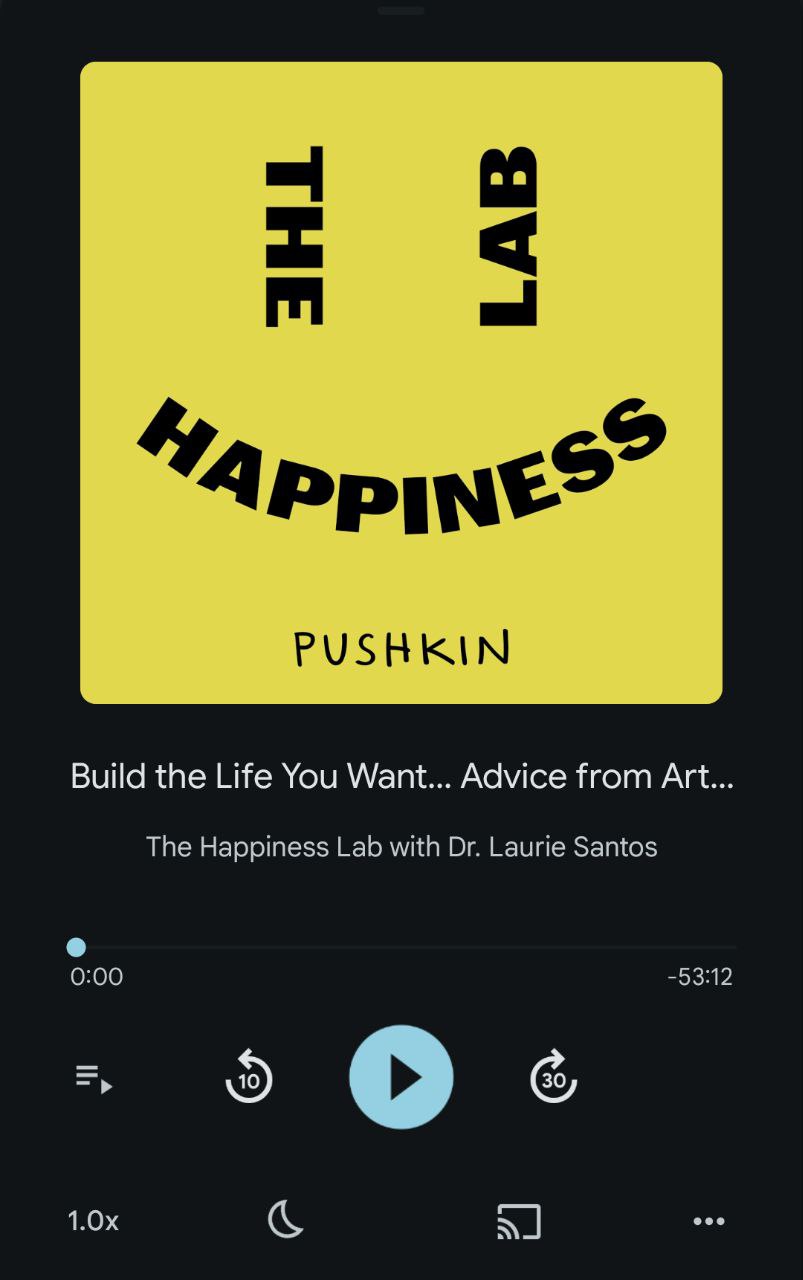
Task: Open The Happiness Lab show page
Action: [x=401, y=847]
